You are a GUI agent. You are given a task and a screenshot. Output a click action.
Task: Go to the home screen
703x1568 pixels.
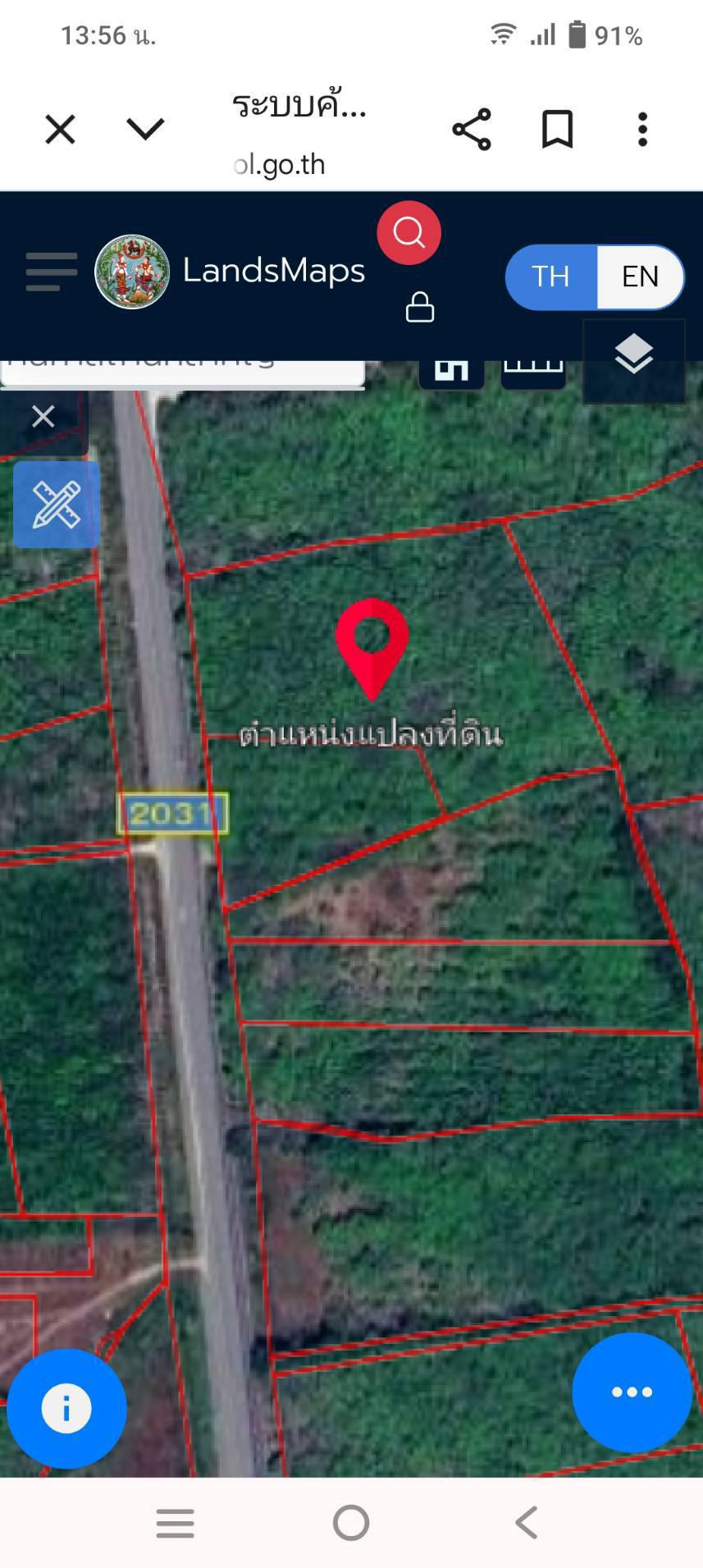point(351,1523)
